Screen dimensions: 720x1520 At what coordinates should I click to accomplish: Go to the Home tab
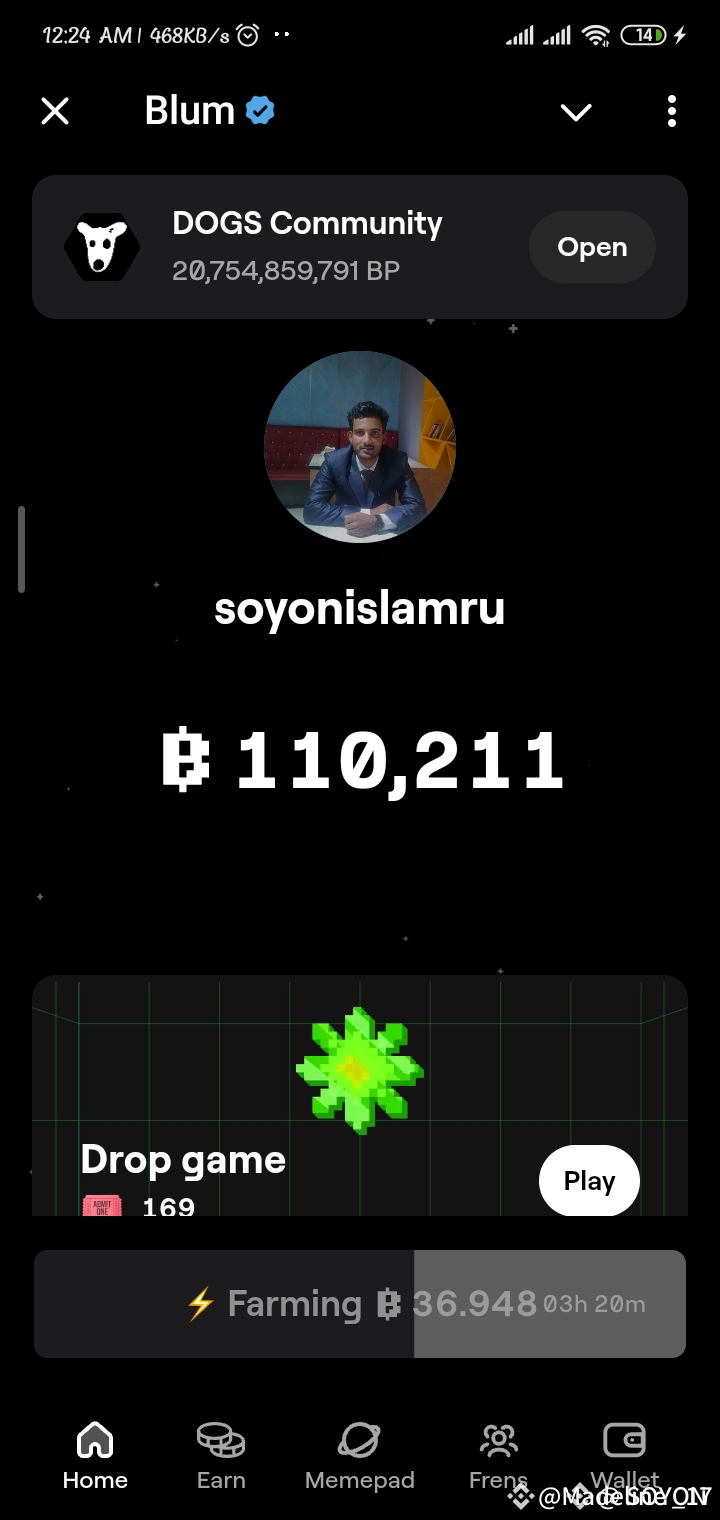(95, 1456)
